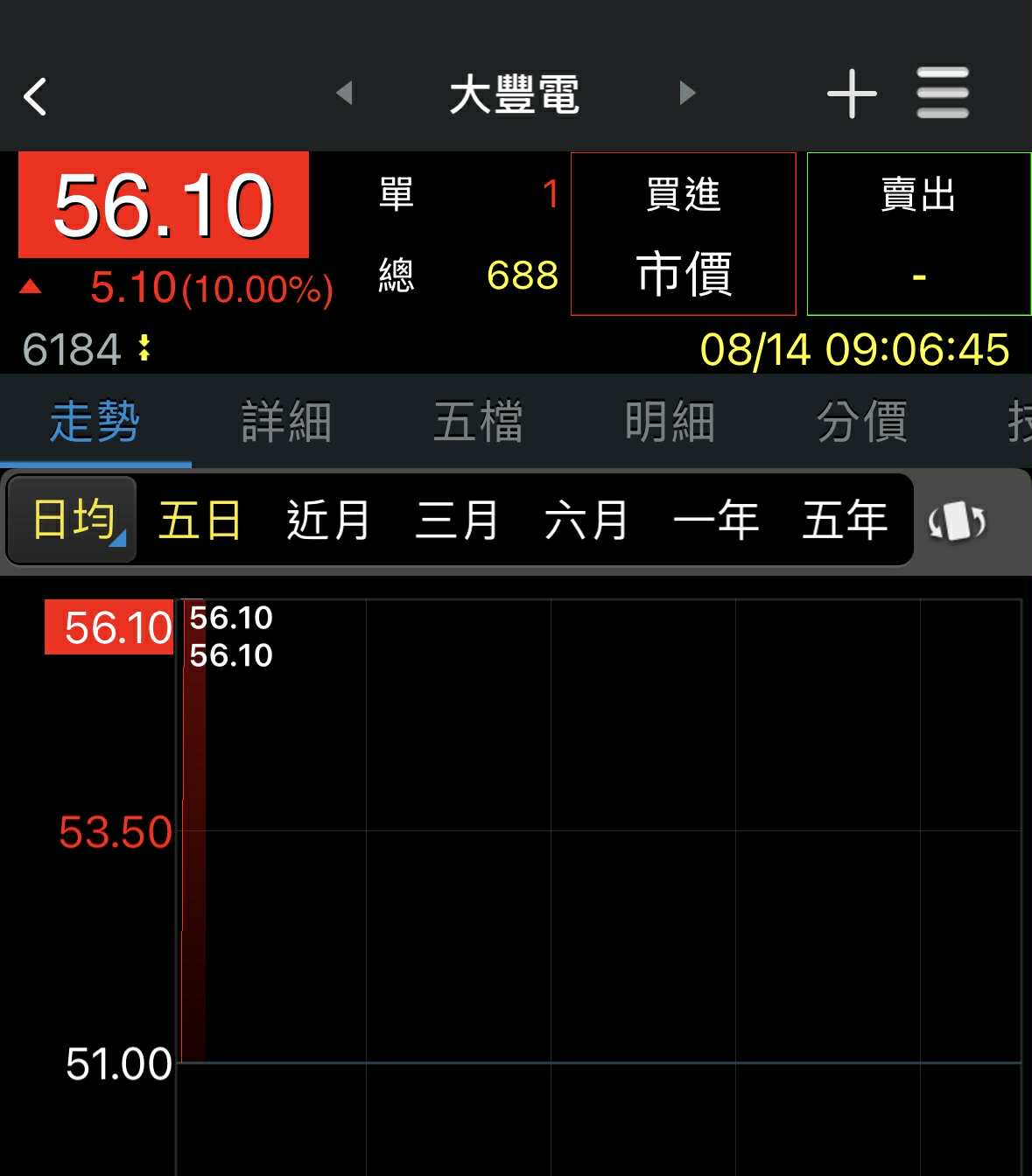Go back using the left chevron
1032x1176 pixels.
(35, 96)
